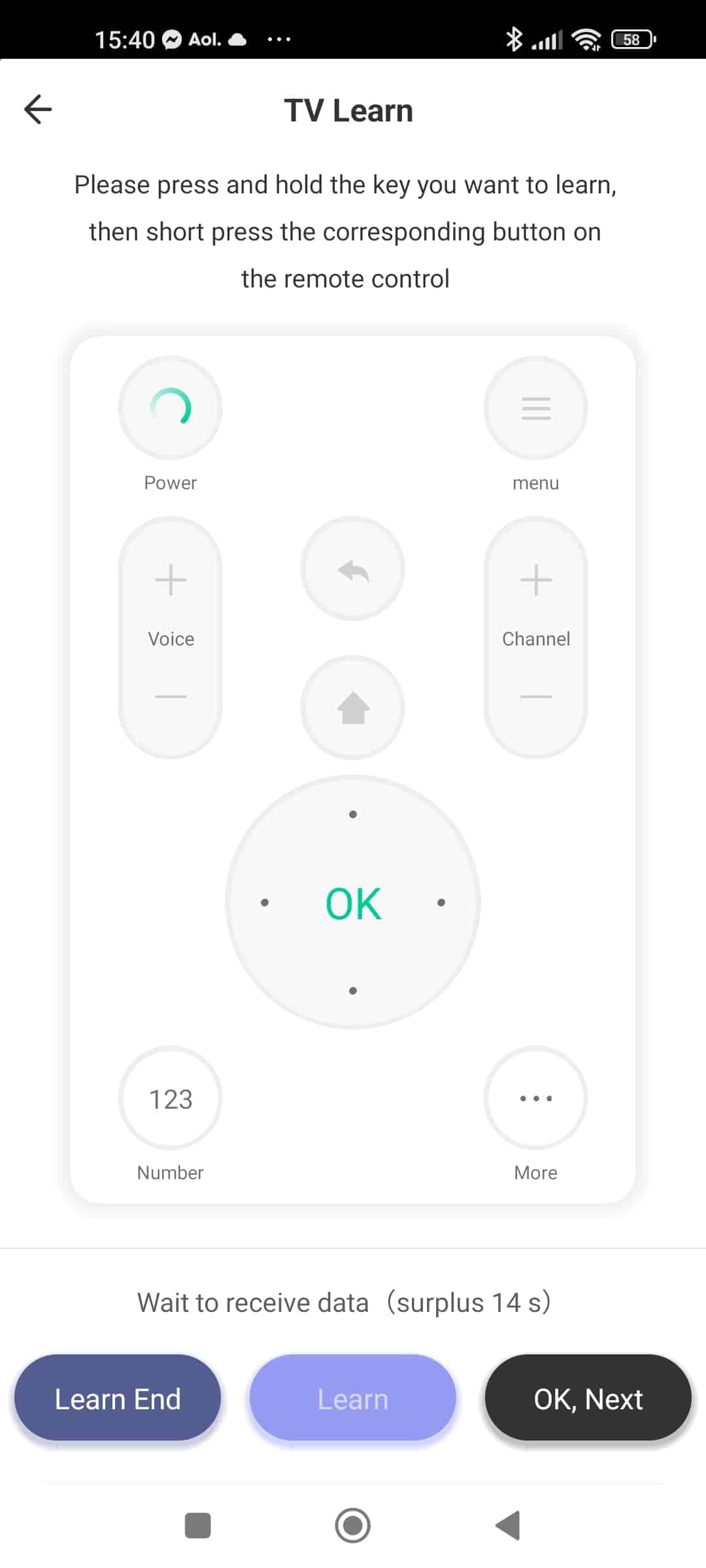Tap the left direction dot beside OK
706x1568 pixels.
(265, 903)
